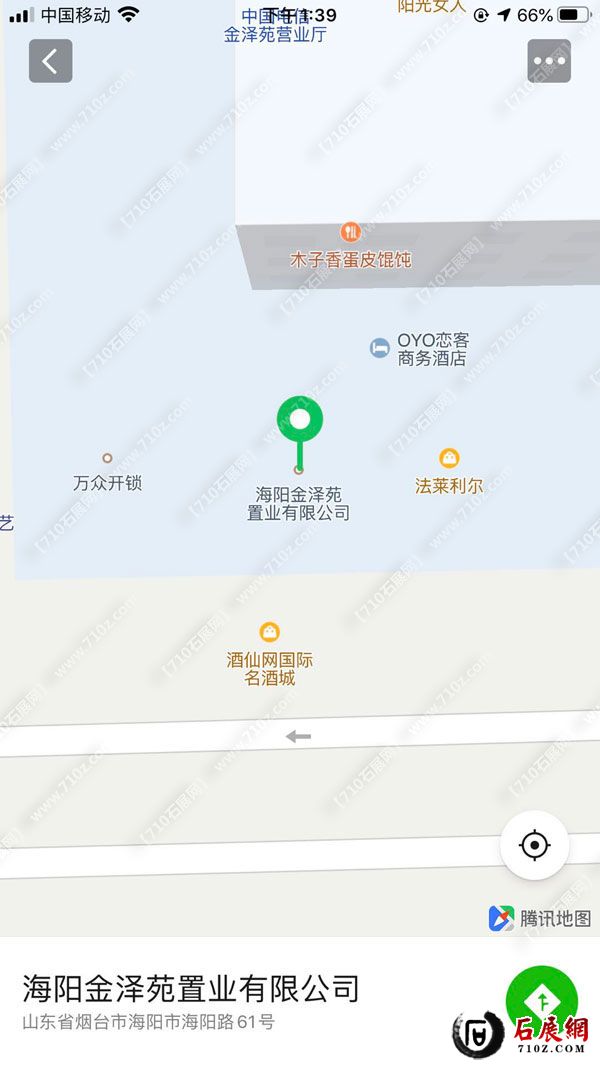This screenshot has width=600, height=1067.
Task: Select the 万众开锁 map point
Action: (107, 459)
